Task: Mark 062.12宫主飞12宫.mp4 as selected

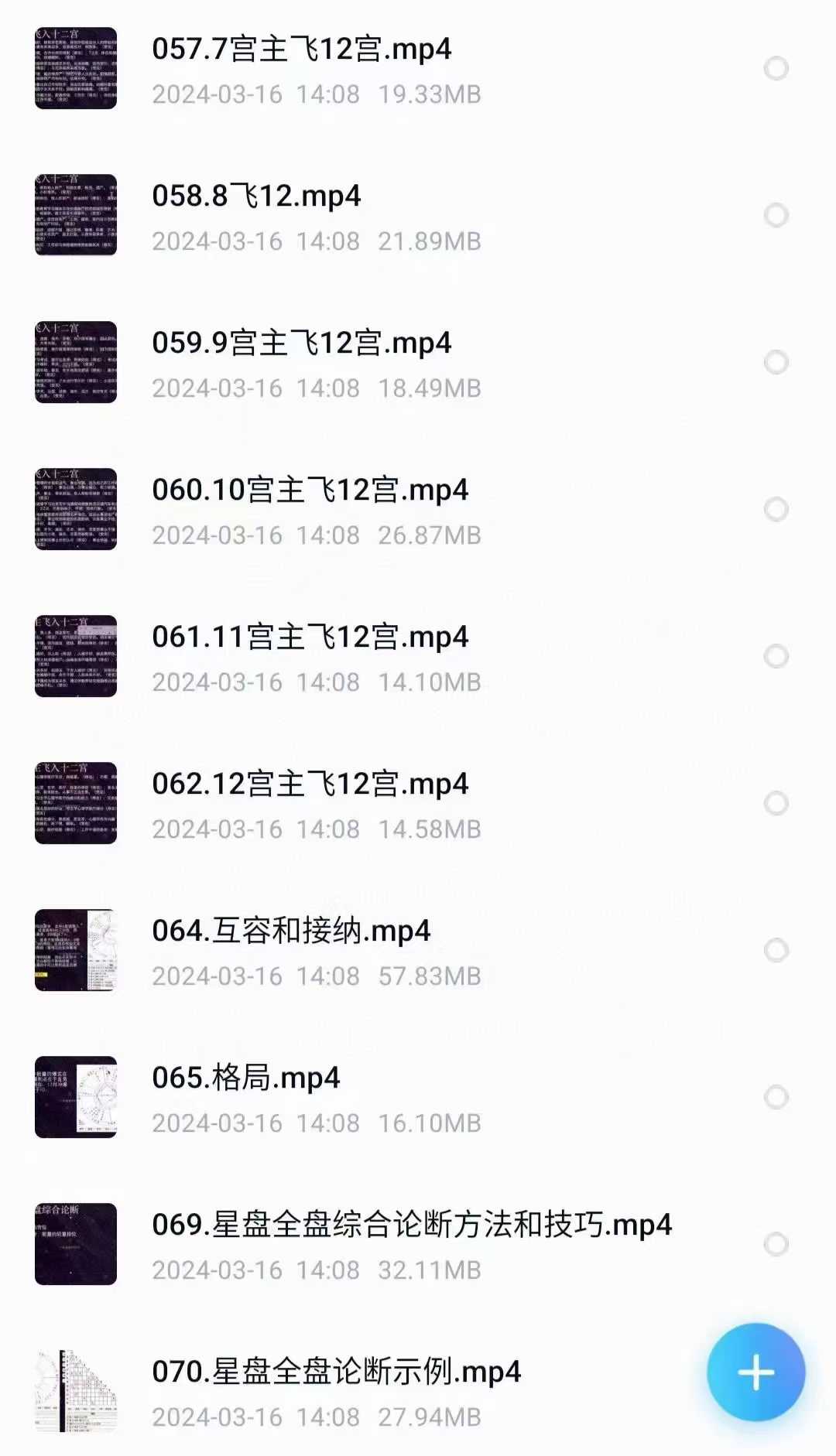Action: coord(776,803)
